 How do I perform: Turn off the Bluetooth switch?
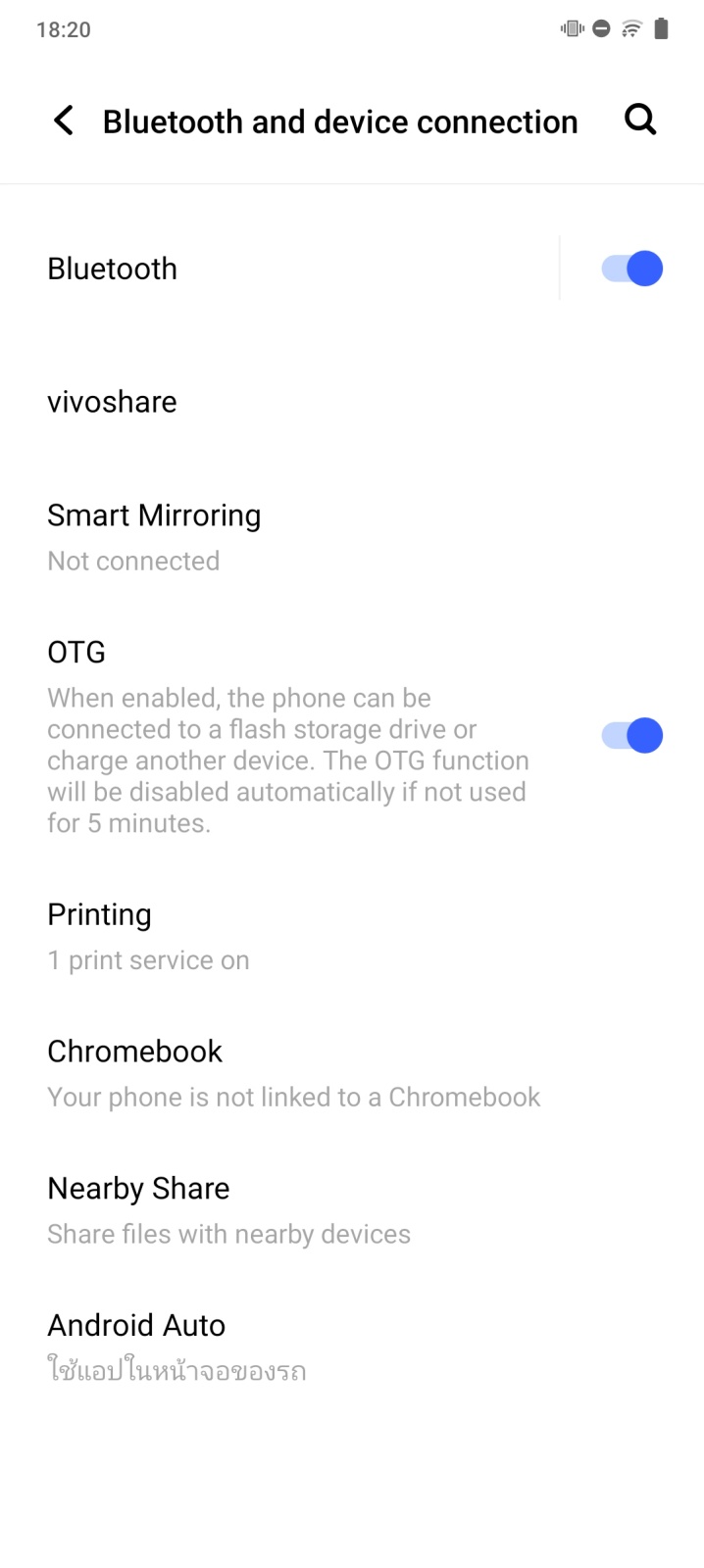point(631,269)
